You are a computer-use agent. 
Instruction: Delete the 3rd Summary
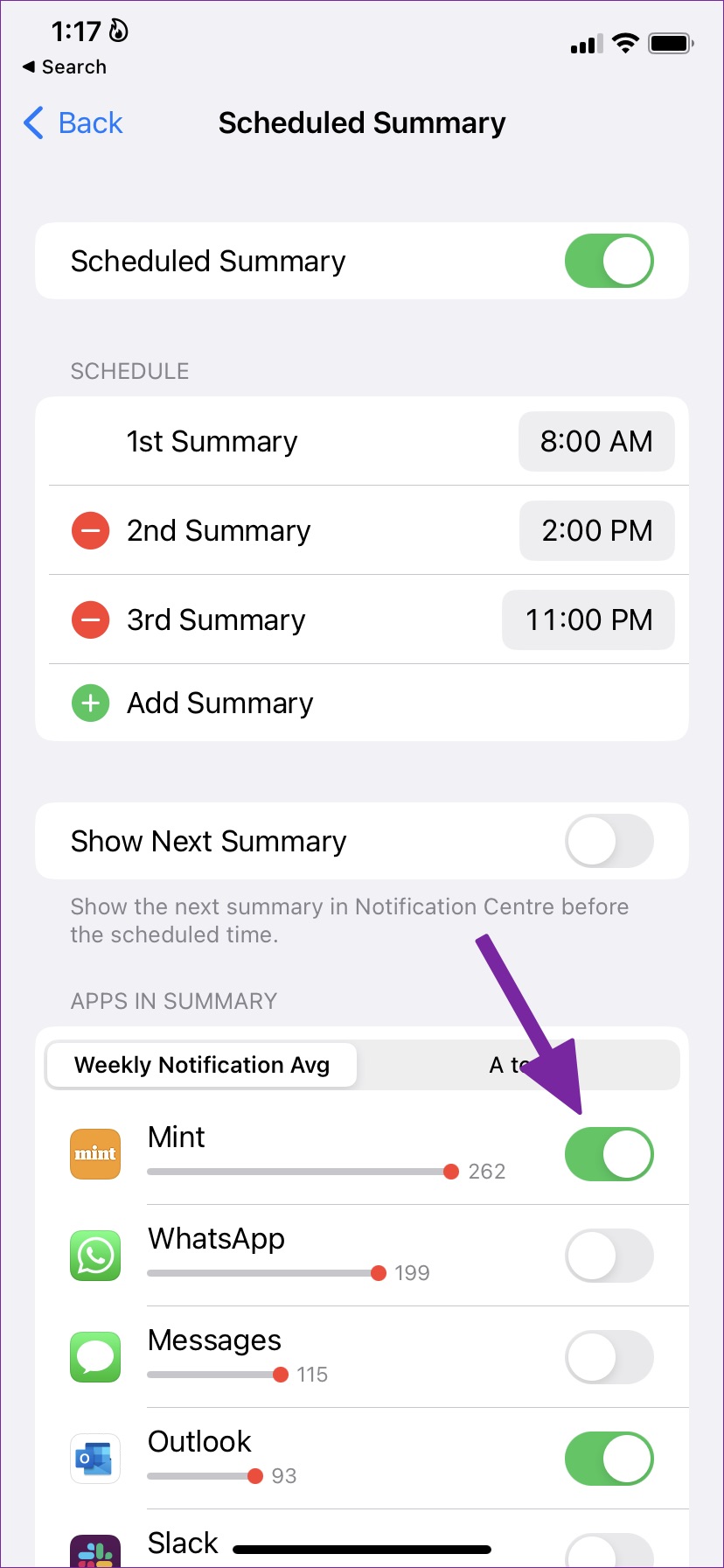(x=90, y=620)
